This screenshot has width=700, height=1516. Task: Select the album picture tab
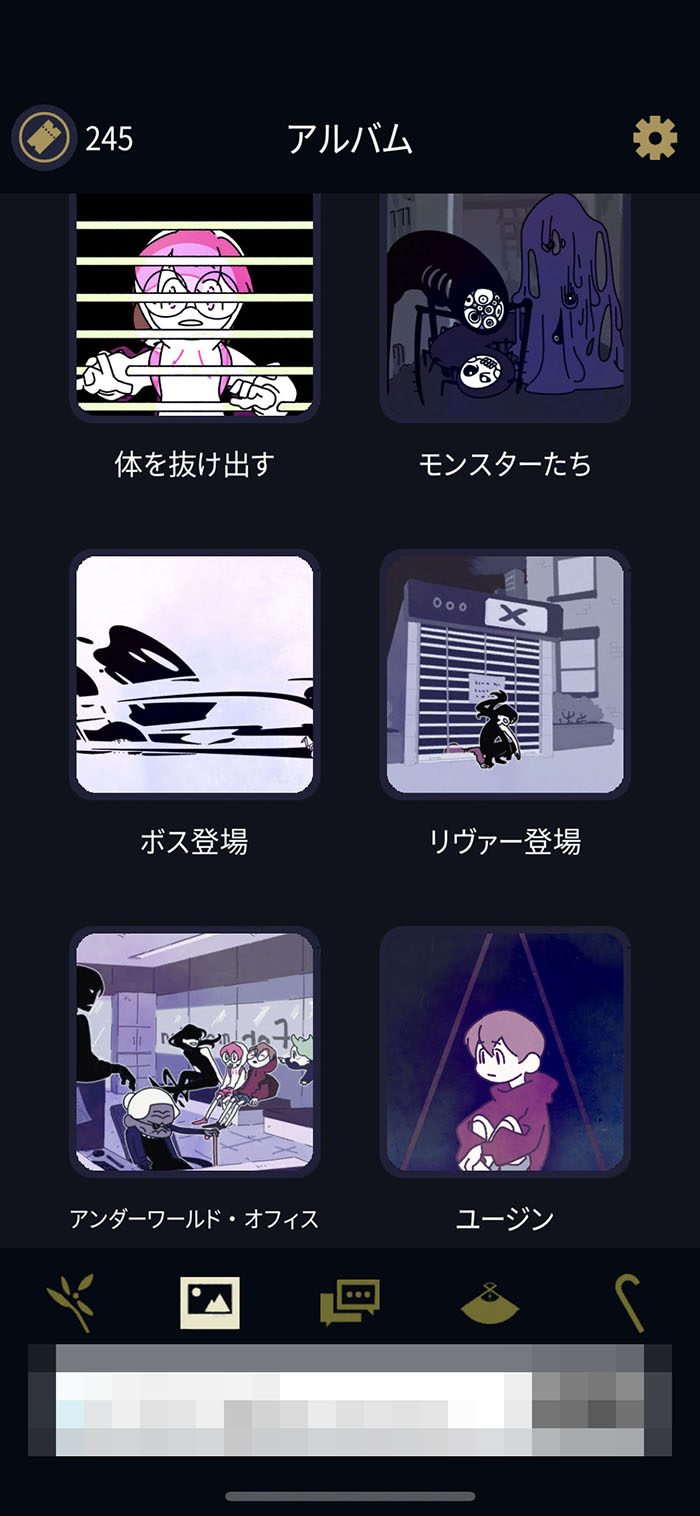(210, 1302)
